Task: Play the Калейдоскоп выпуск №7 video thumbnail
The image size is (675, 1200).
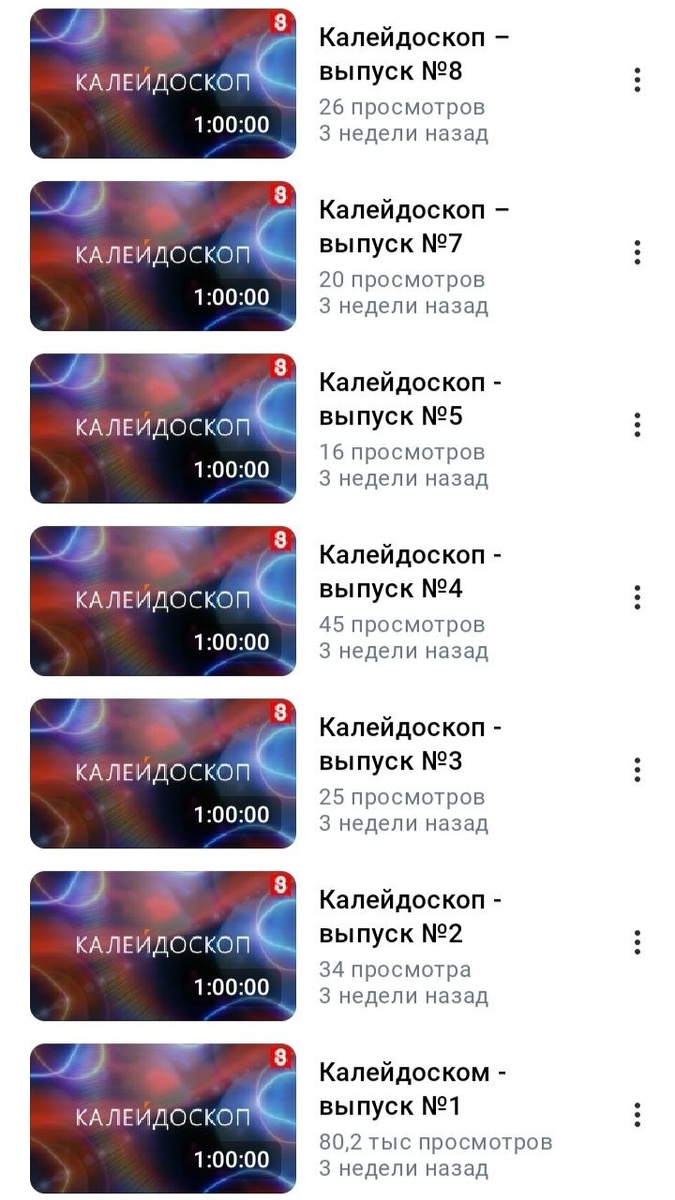Action: pos(163,256)
